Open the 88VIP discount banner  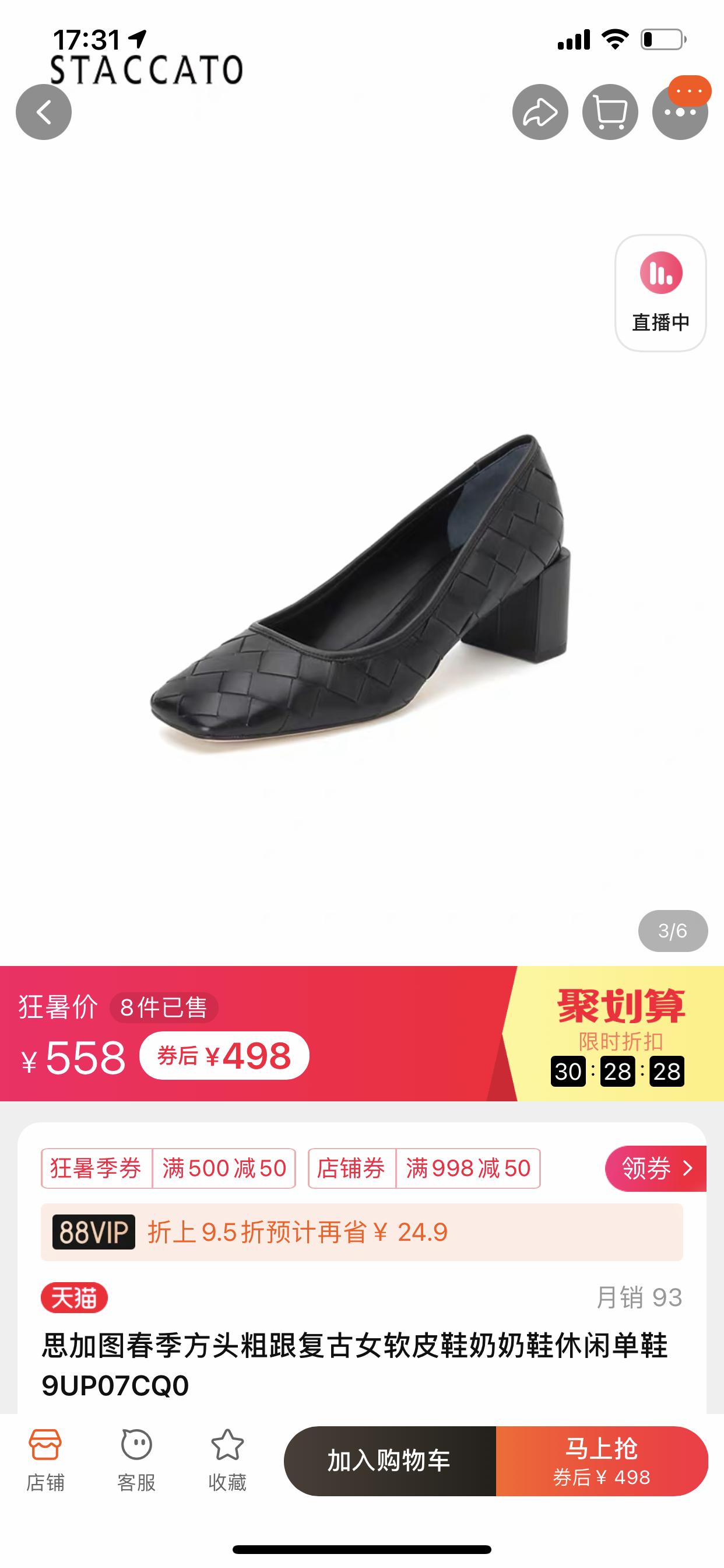click(x=361, y=1232)
